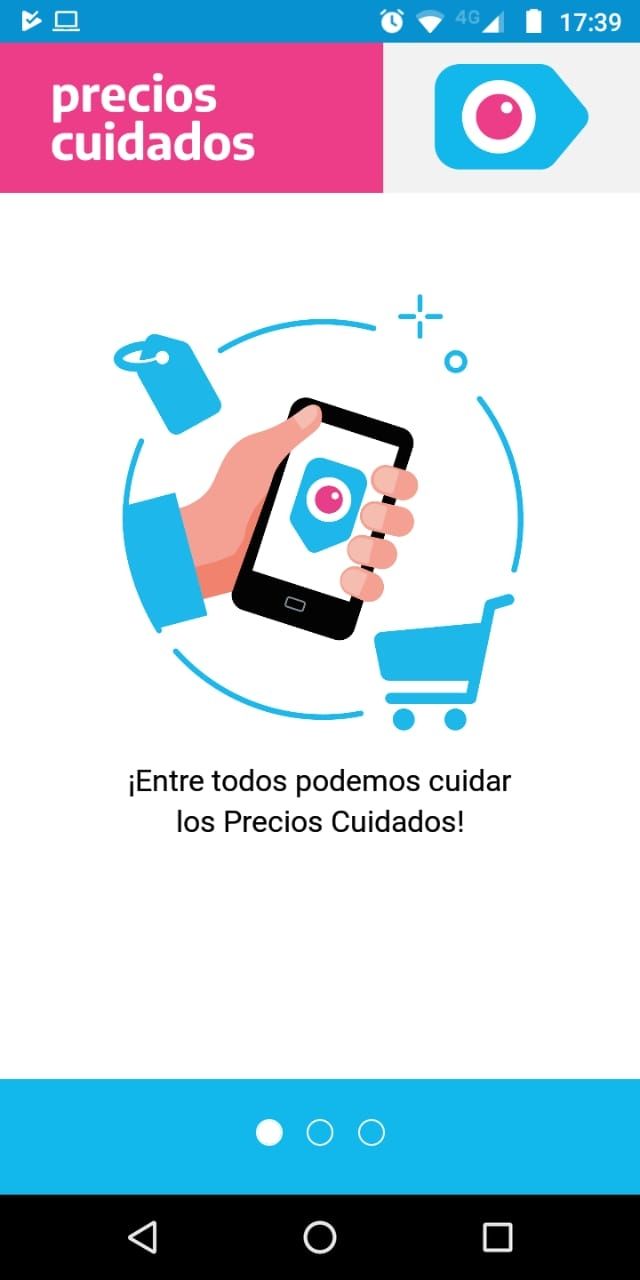This screenshot has height=1280, width=640.
Task: Jump to the second onboarding page dot
Action: pos(320,1133)
